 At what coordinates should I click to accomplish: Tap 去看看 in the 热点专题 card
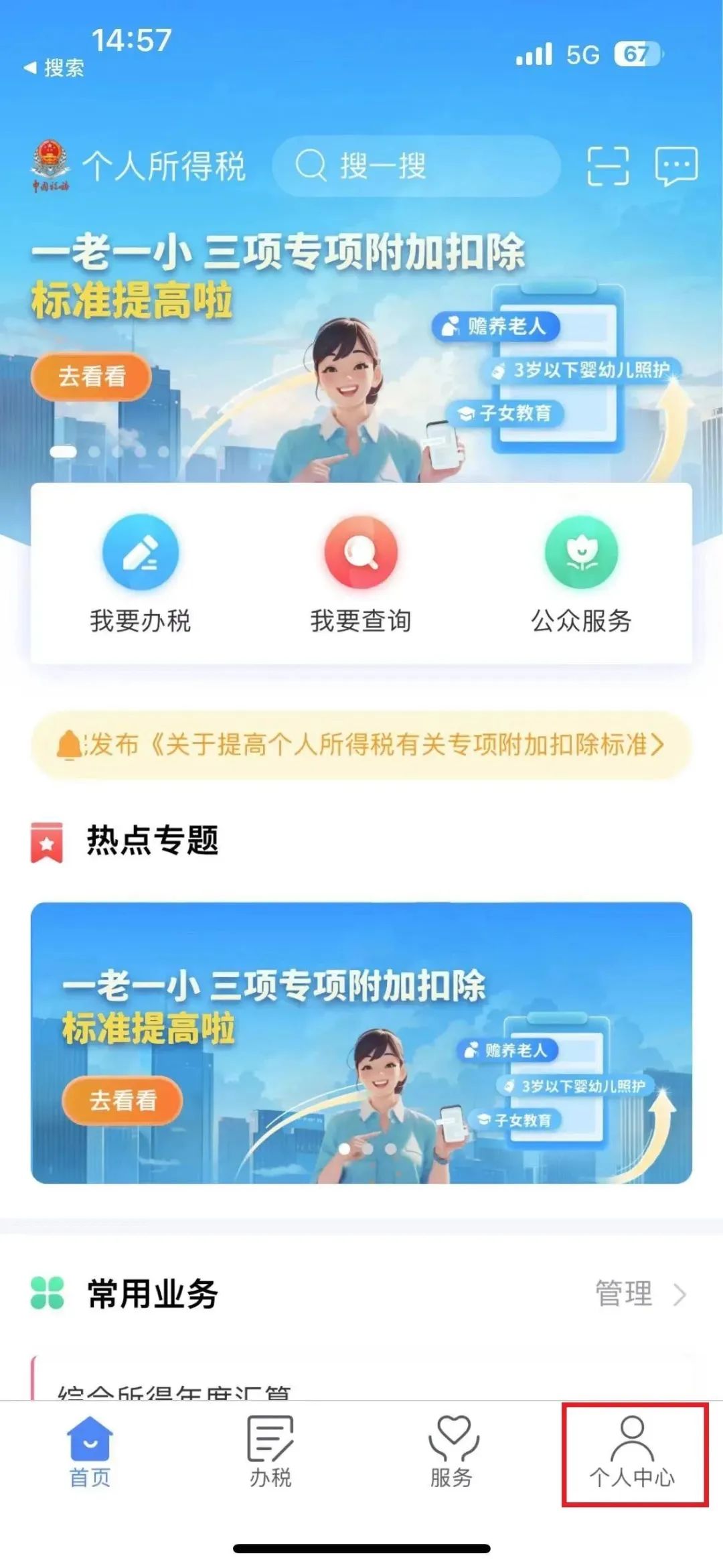pos(123,1100)
